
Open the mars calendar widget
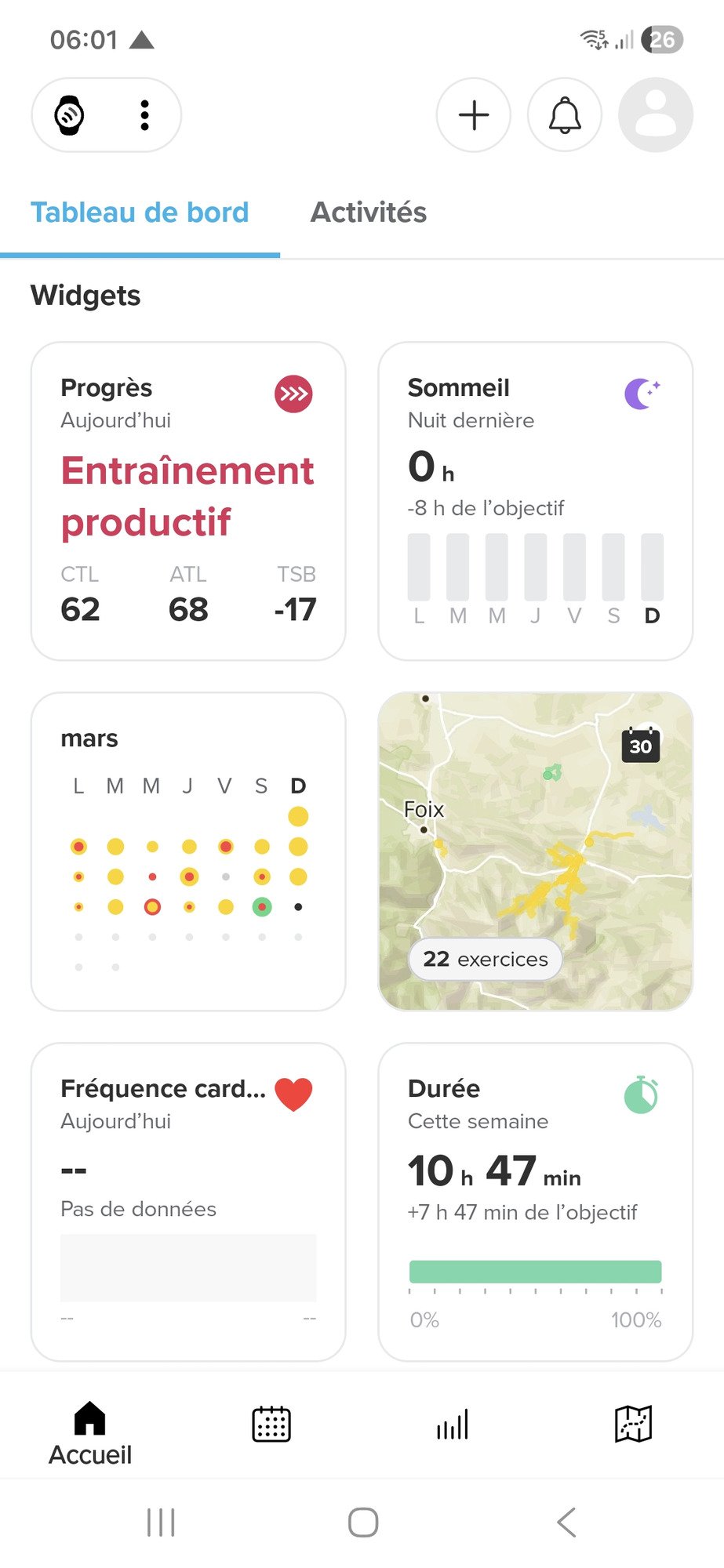(x=188, y=851)
